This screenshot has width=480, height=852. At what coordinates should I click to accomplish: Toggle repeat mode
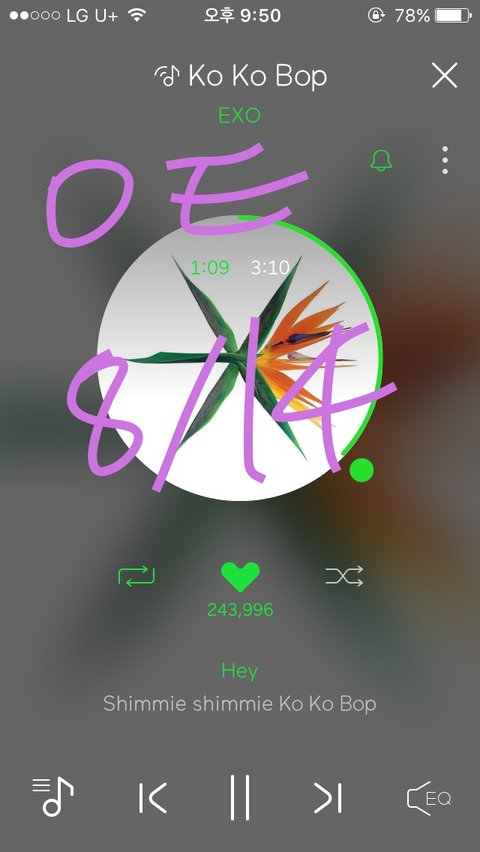(137, 576)
